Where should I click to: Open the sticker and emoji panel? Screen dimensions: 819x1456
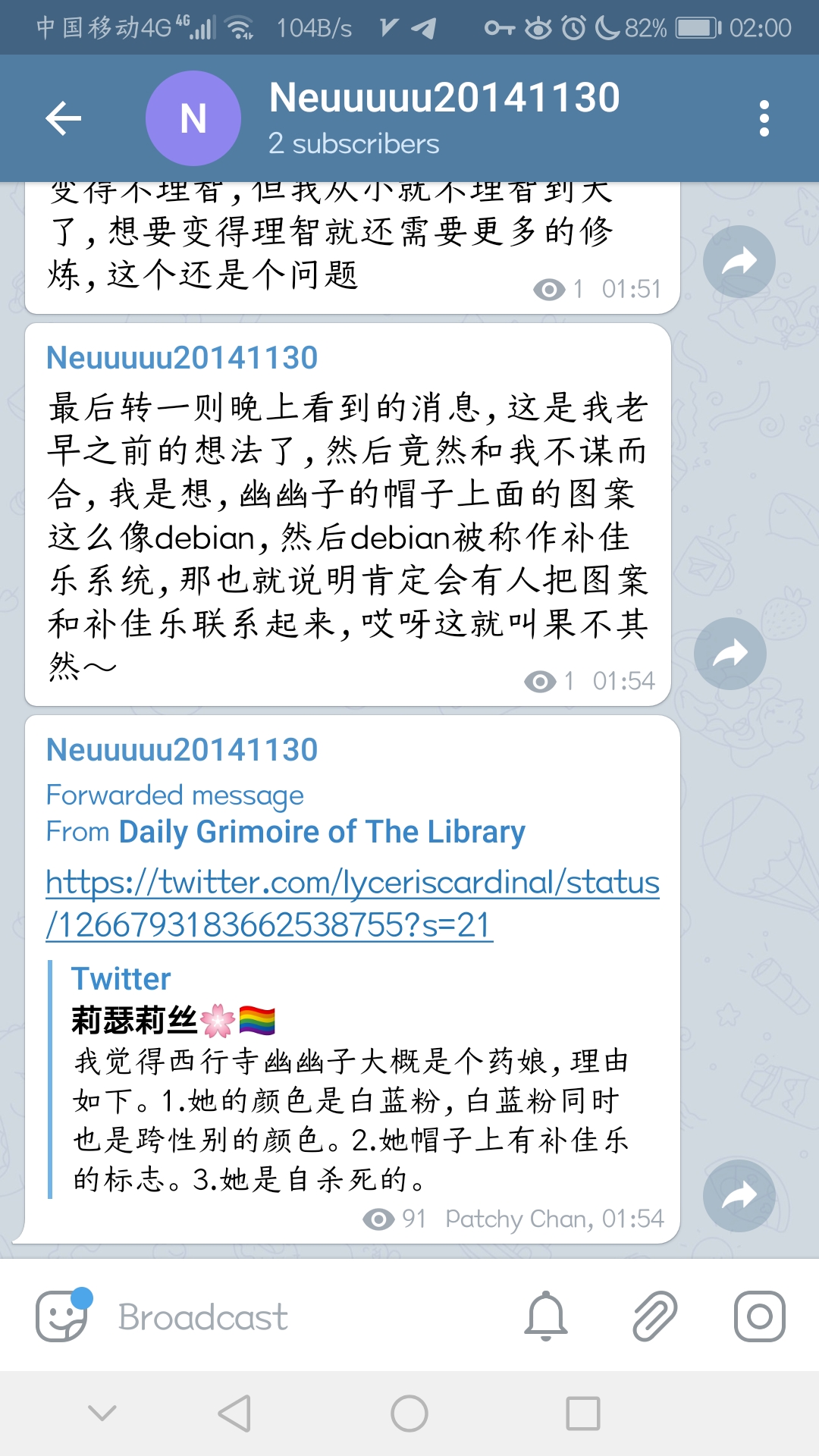pyautogui.click(x=62, y=1316)
